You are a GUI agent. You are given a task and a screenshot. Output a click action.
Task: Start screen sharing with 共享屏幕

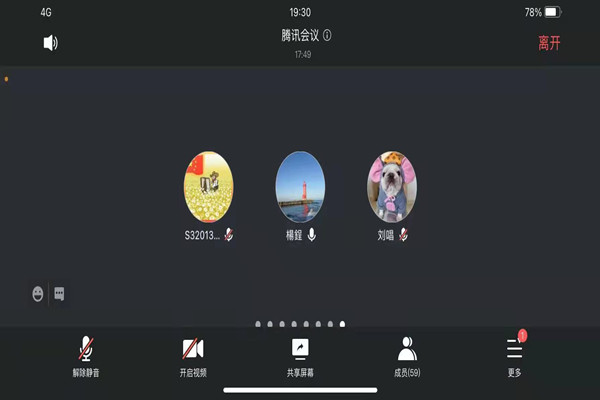pos(300,353)
